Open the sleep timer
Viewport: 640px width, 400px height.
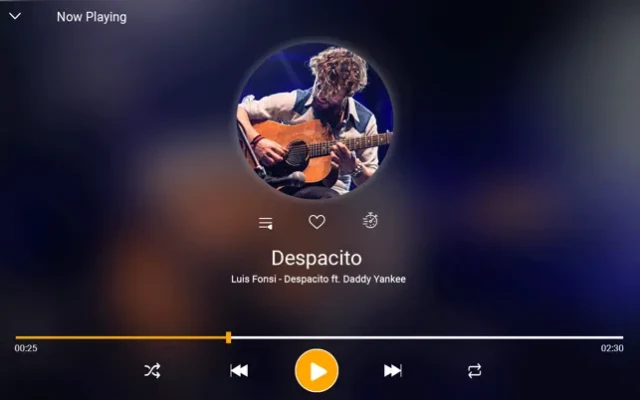click(x=370, y=221)
